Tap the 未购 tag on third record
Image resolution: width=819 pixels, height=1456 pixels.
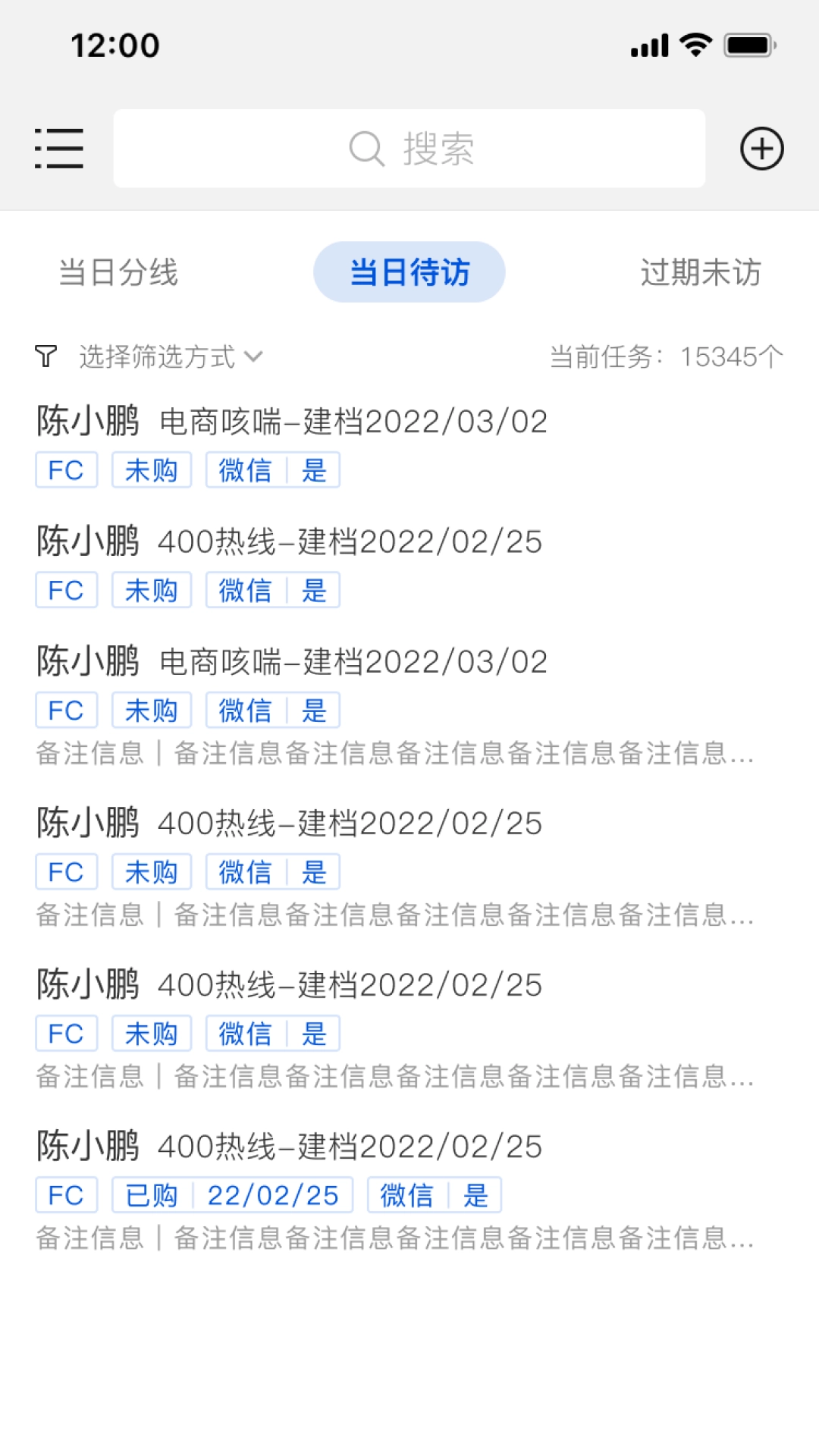tap(151, 710)
